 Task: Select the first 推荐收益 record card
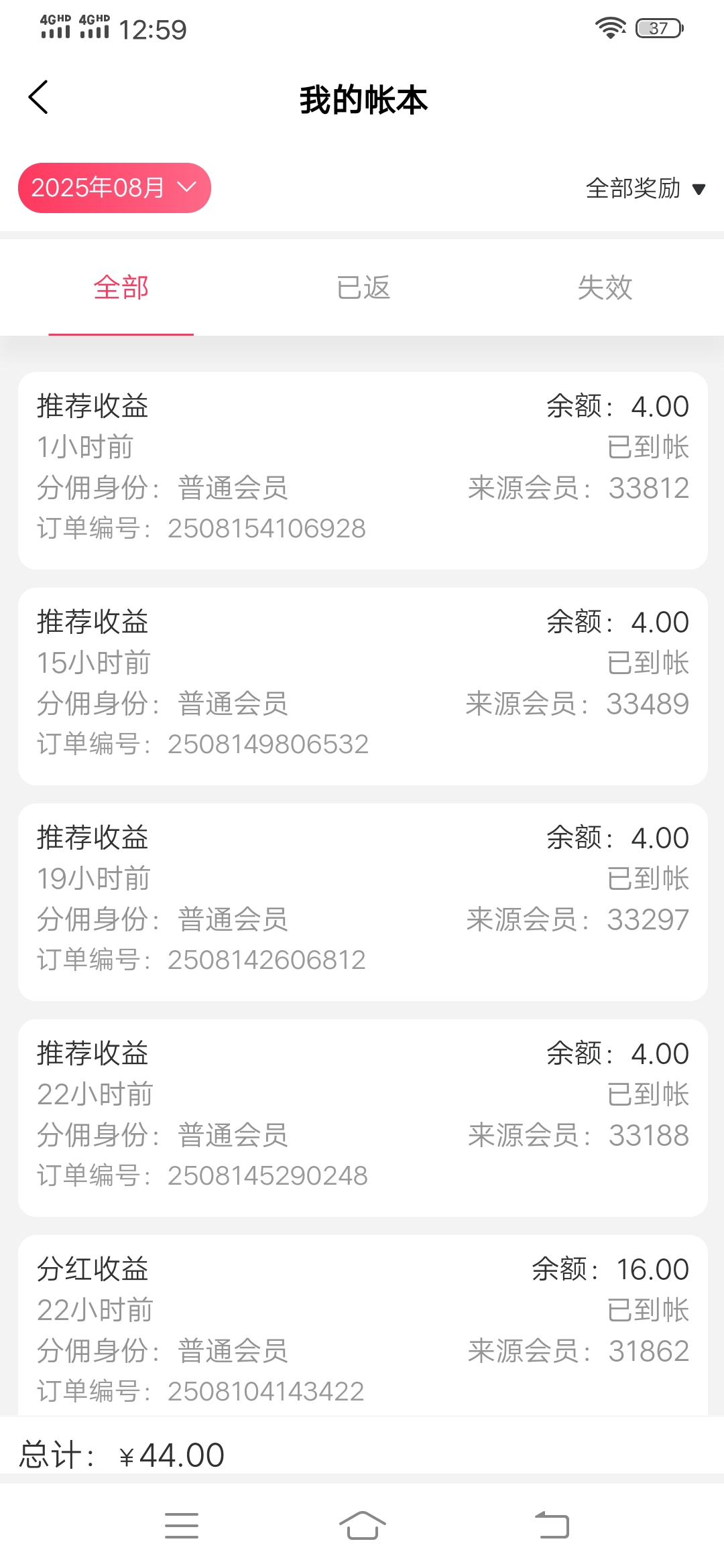coord(362,468)
